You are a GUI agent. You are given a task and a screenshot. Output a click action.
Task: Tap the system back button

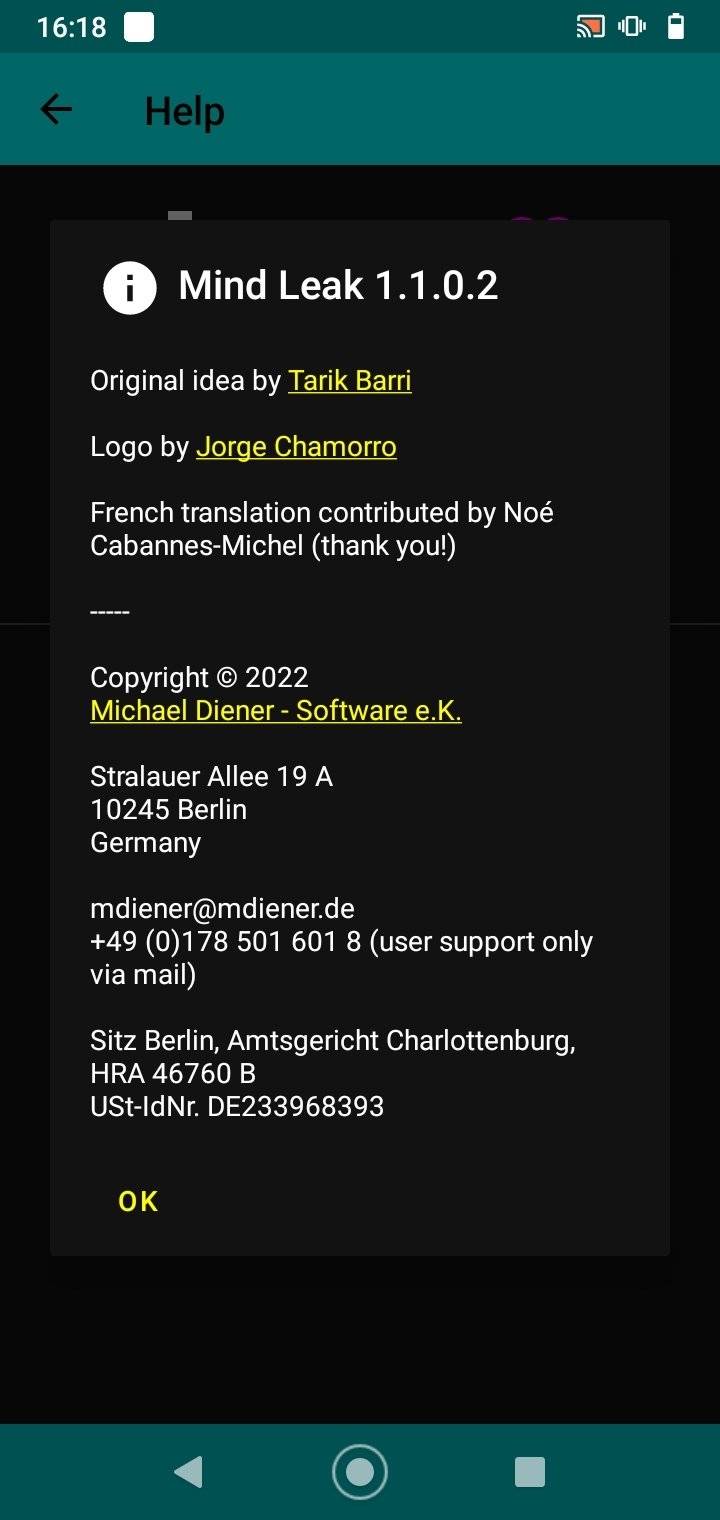coord(188,1472)
